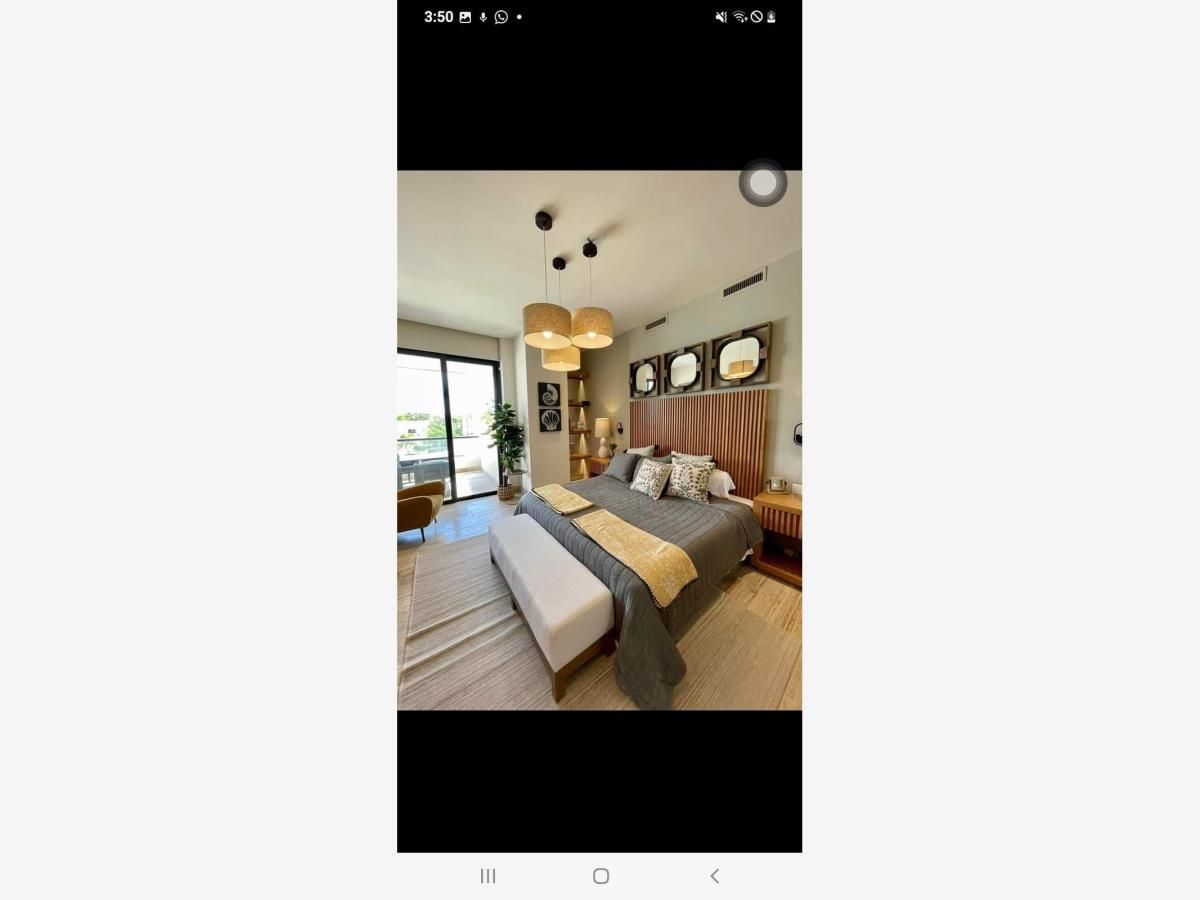Open the recent apps view

click(x=488, y=876)
